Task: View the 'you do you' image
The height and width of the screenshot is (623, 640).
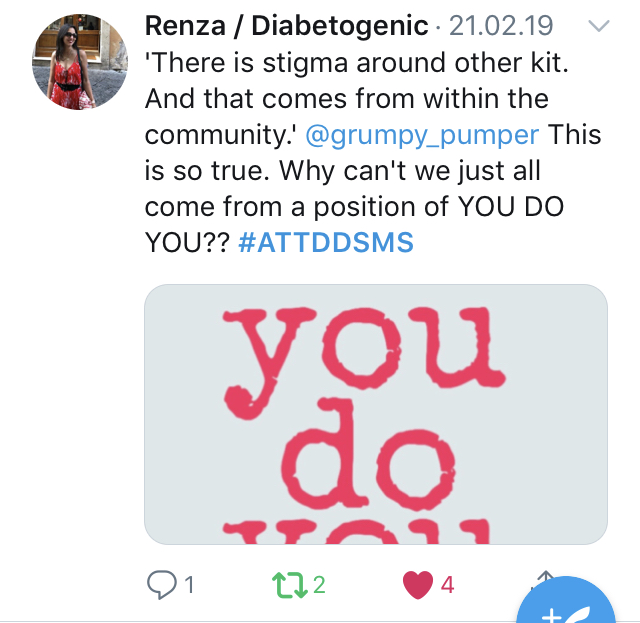Action: point(376,414)
